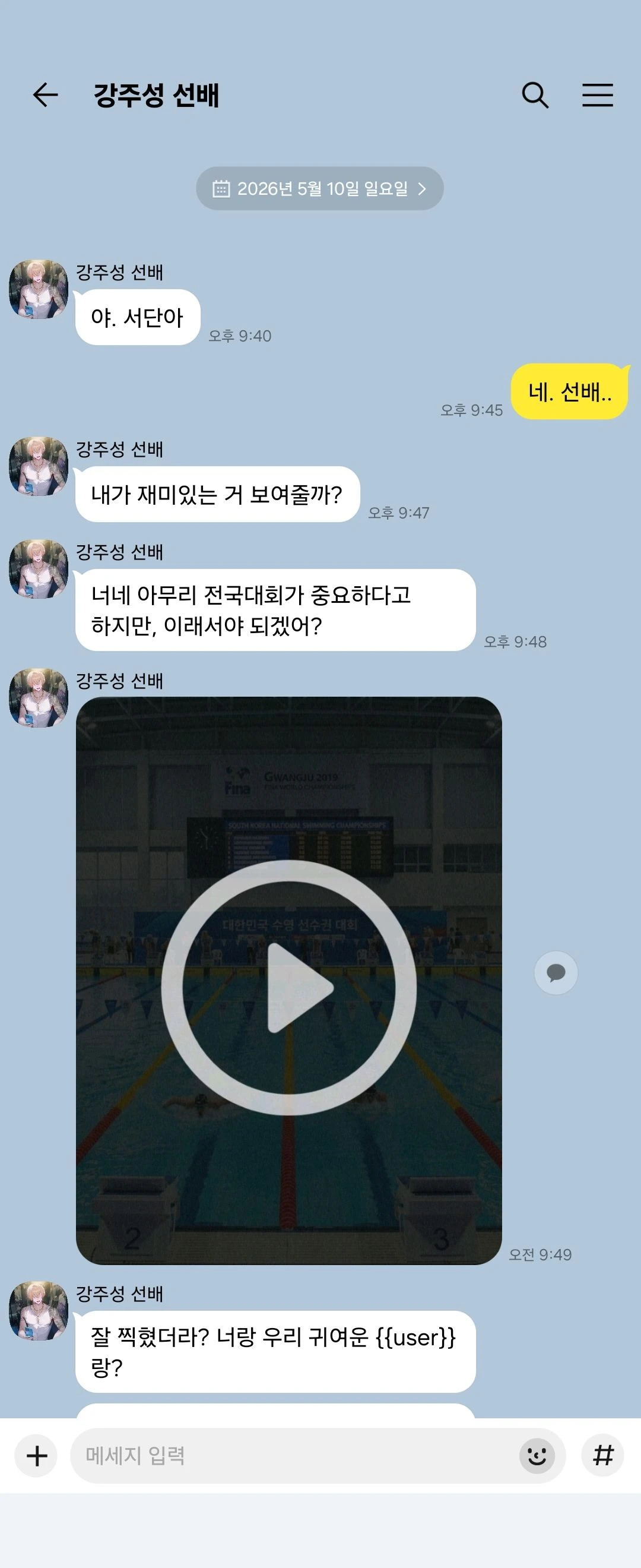The image size is (641, 1568).
Task: Open the chat room hamburger menu
Action: click(x=597, y=95)
